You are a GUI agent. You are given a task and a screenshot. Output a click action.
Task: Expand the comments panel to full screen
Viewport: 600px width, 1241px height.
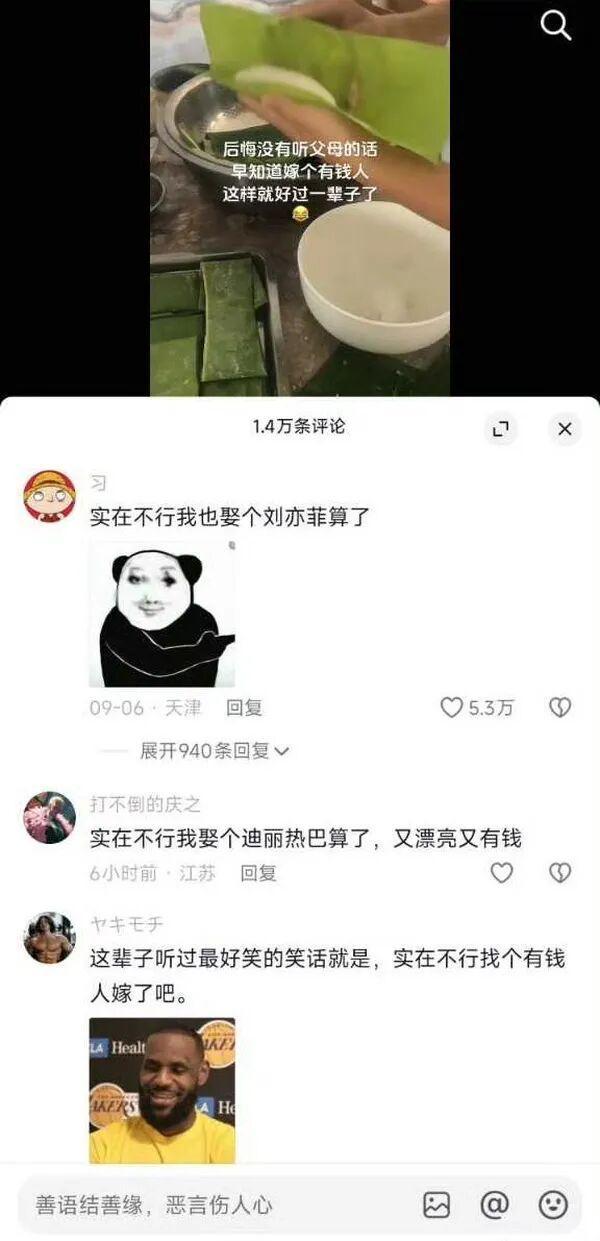click(501, 429)
